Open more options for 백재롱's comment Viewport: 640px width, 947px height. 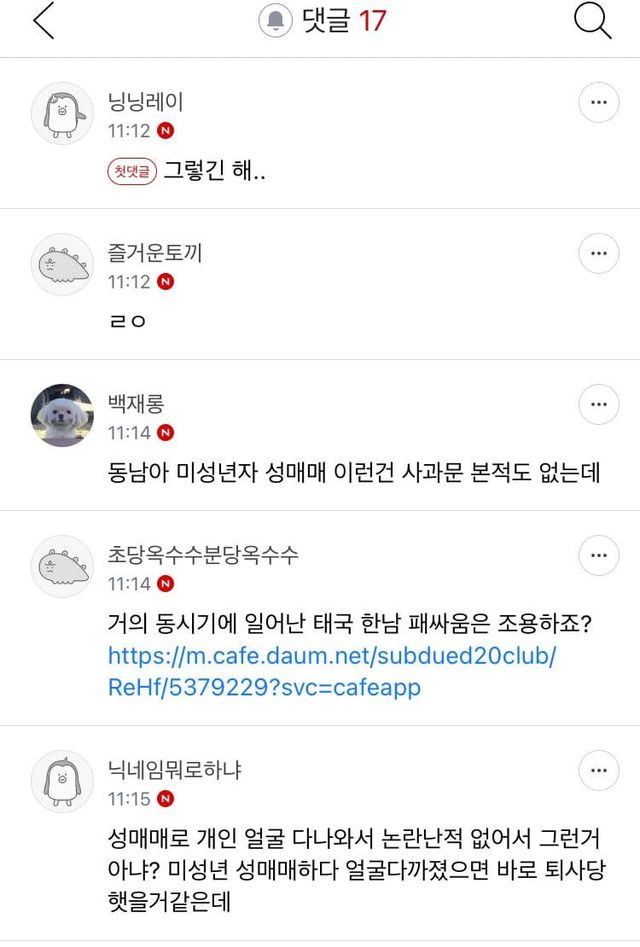[x=599, y=405]
